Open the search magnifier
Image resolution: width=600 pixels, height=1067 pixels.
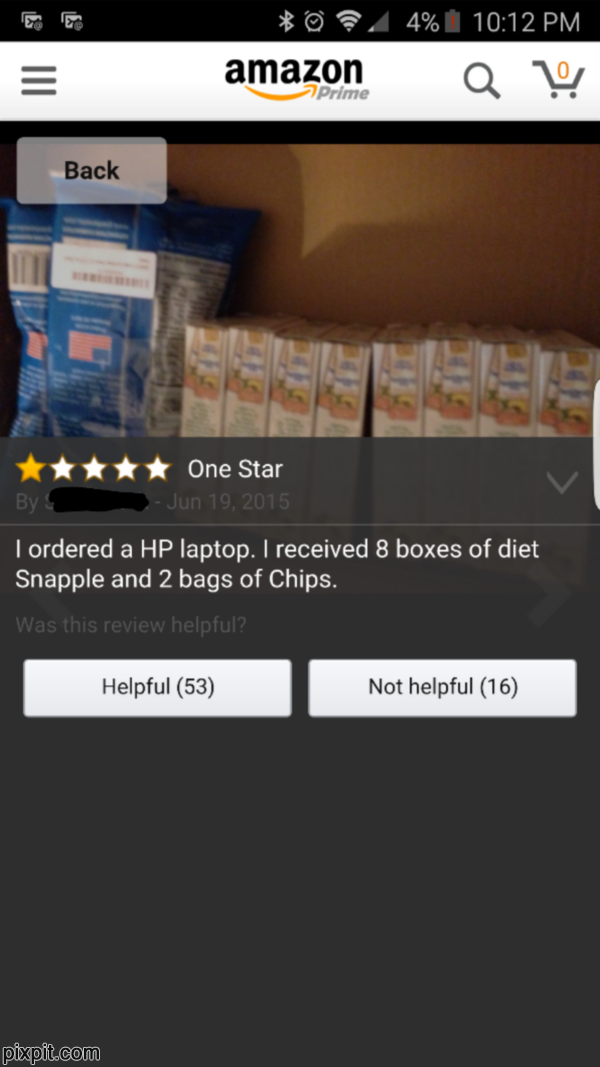pos(481,81)
